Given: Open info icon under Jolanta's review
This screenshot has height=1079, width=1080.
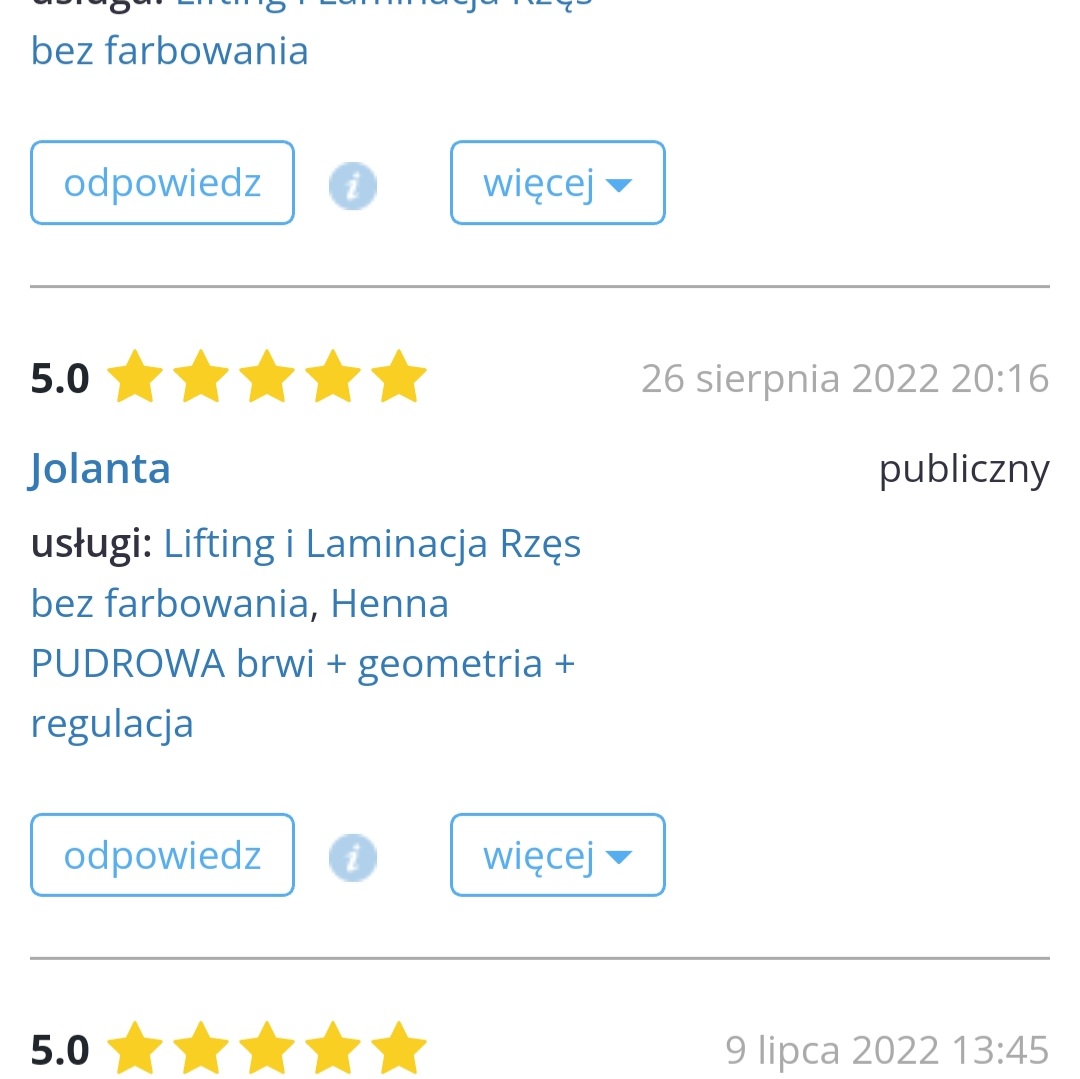Looking at the screenshot, I should tap(353, 858).
